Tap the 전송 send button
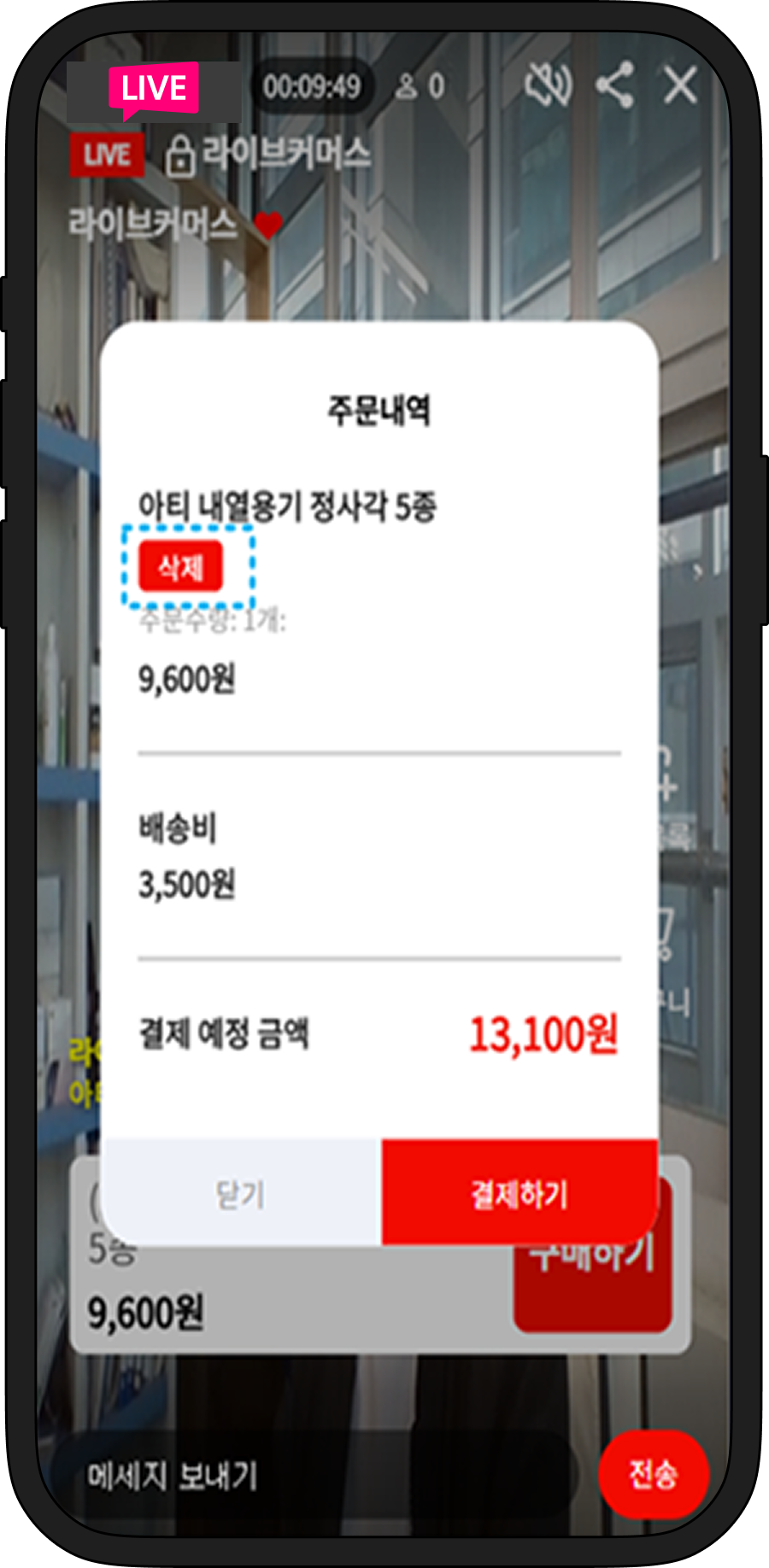The image size is (769, 1568). point(654,1473)
